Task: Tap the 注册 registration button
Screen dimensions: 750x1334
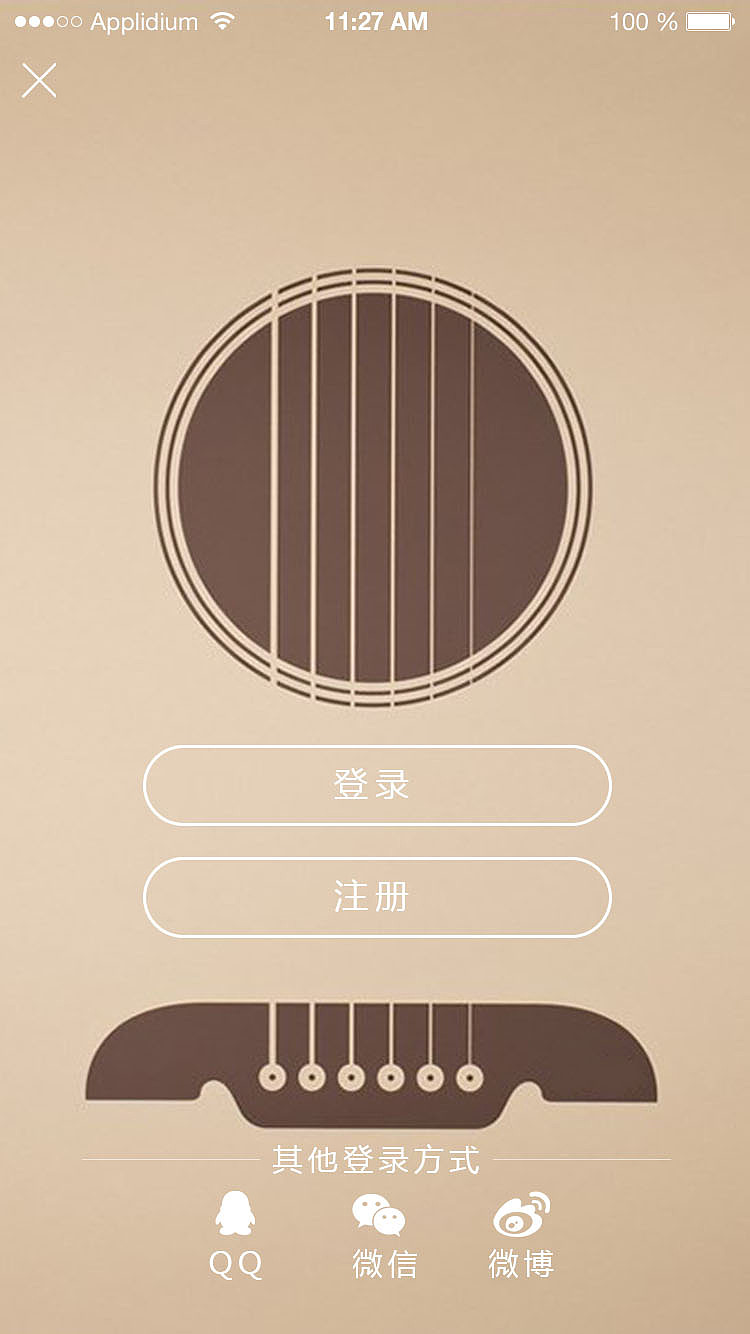Action: (x=375, y=898)
